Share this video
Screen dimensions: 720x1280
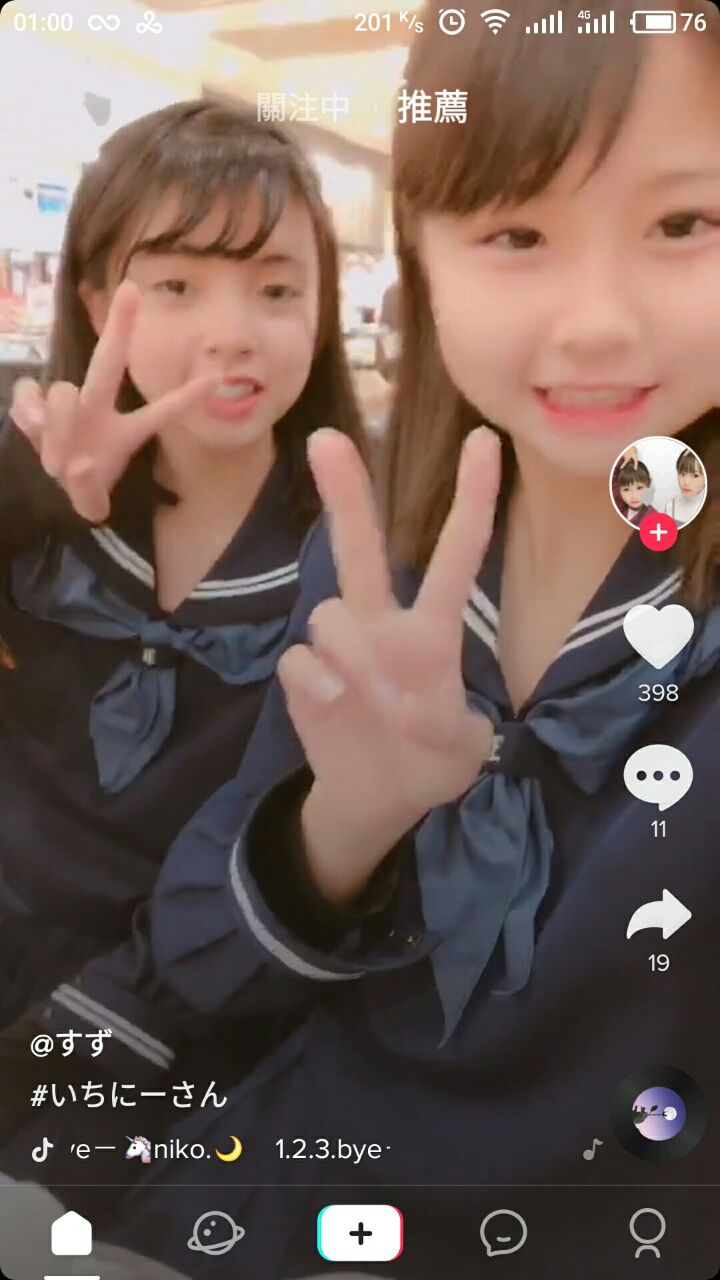(x=658, y=915)
